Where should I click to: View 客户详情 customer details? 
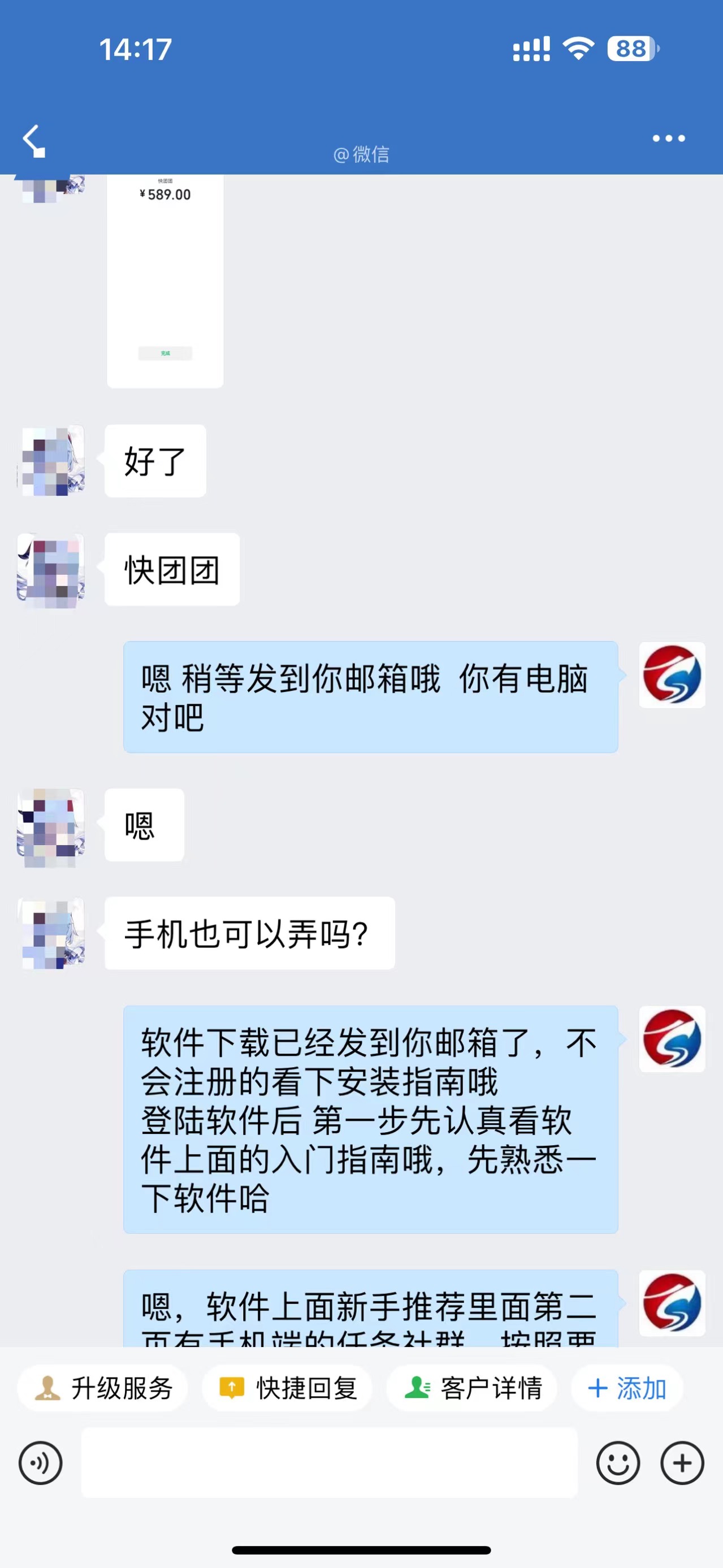(x=471, y=1388)
